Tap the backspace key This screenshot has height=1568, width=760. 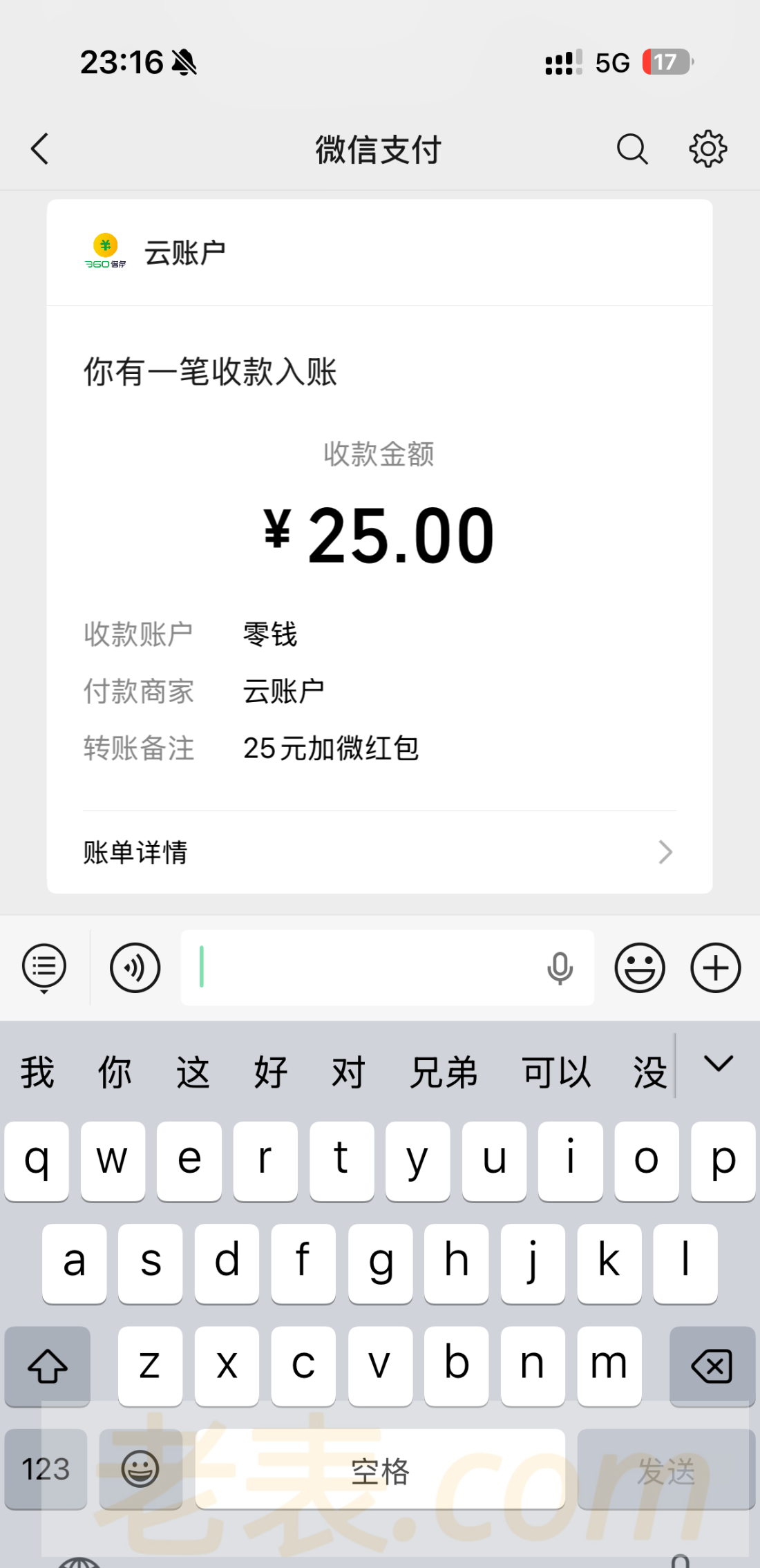712,1366
